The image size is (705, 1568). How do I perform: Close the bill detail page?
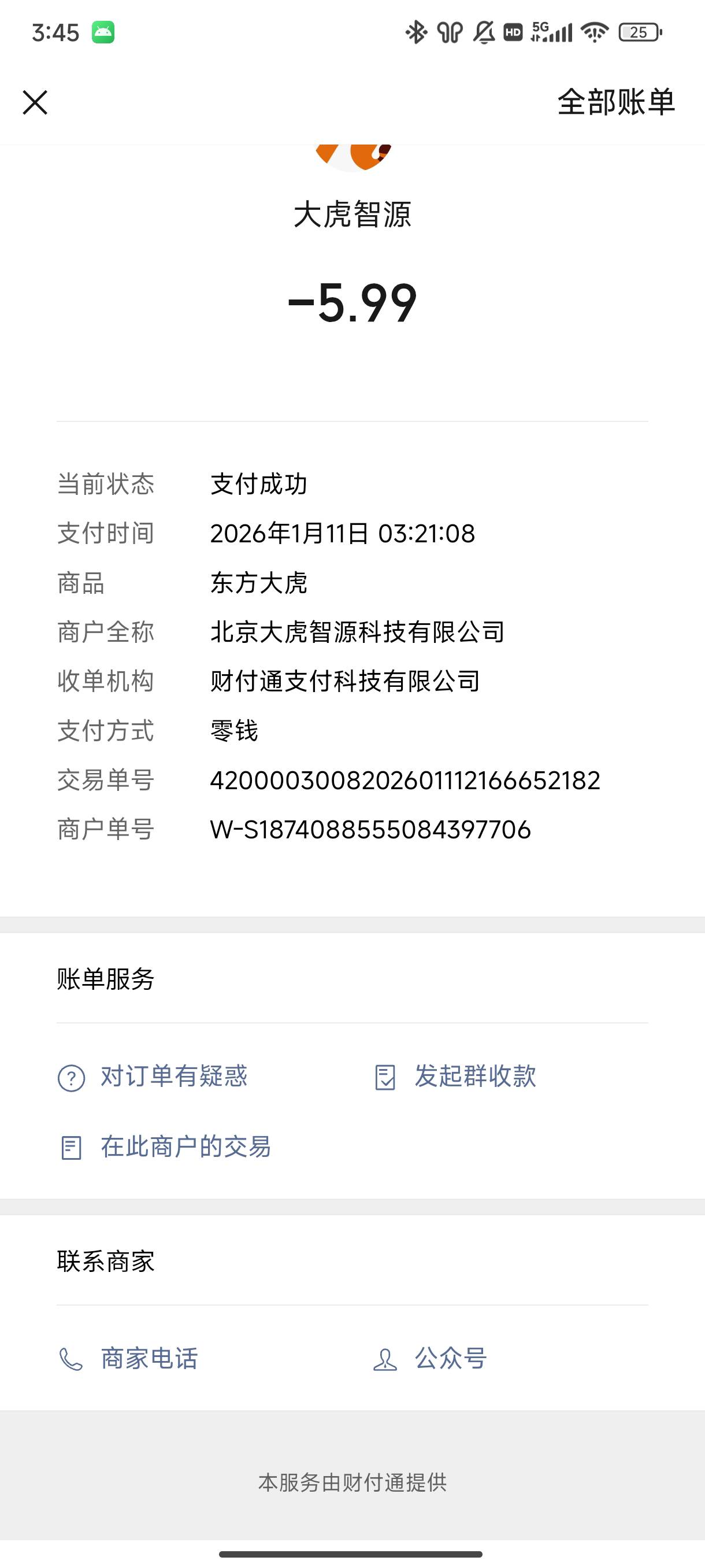tap(35, 102)
